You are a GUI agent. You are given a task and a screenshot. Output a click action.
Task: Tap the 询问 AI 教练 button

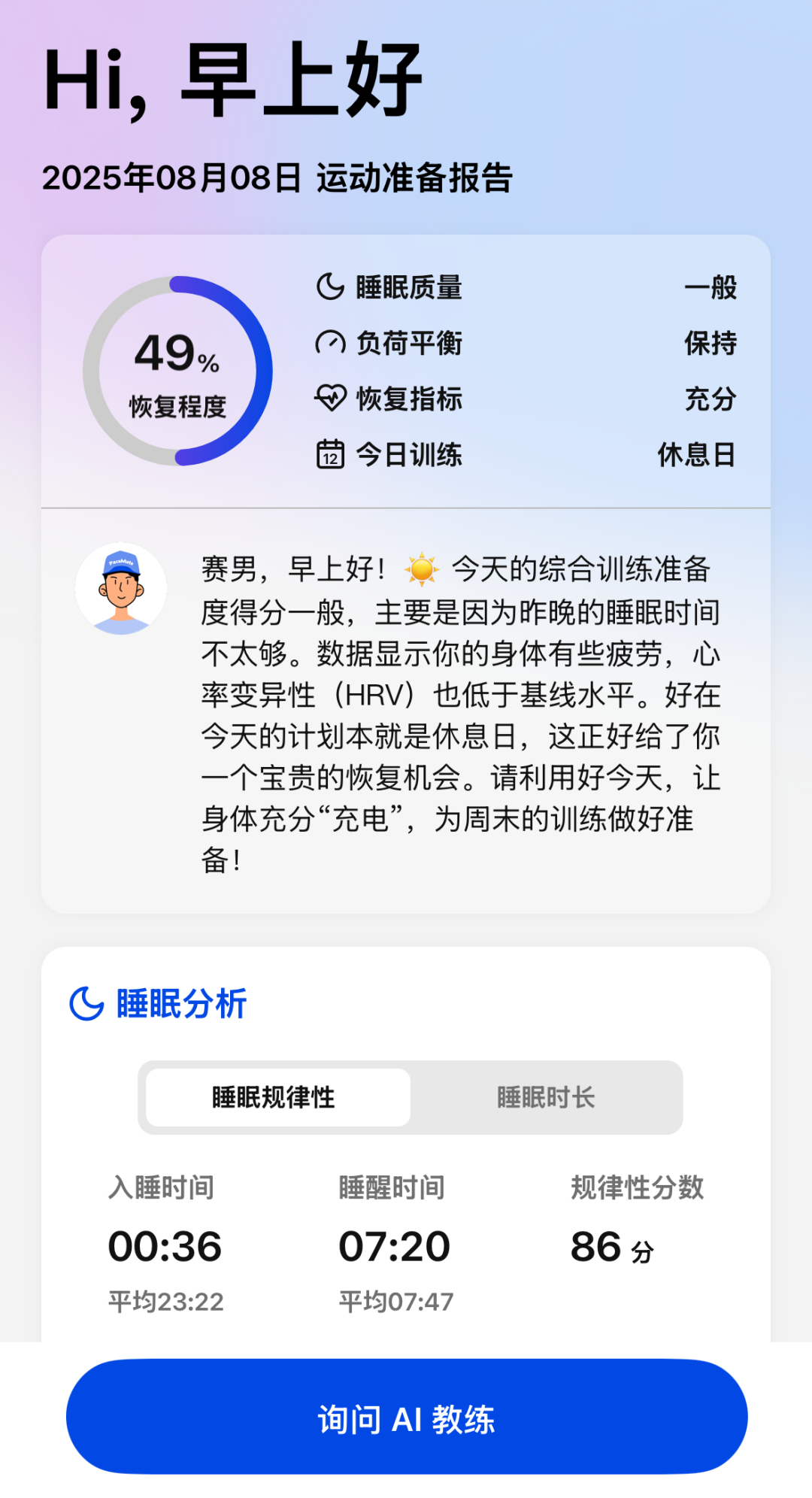click(x=406, y=1417)
